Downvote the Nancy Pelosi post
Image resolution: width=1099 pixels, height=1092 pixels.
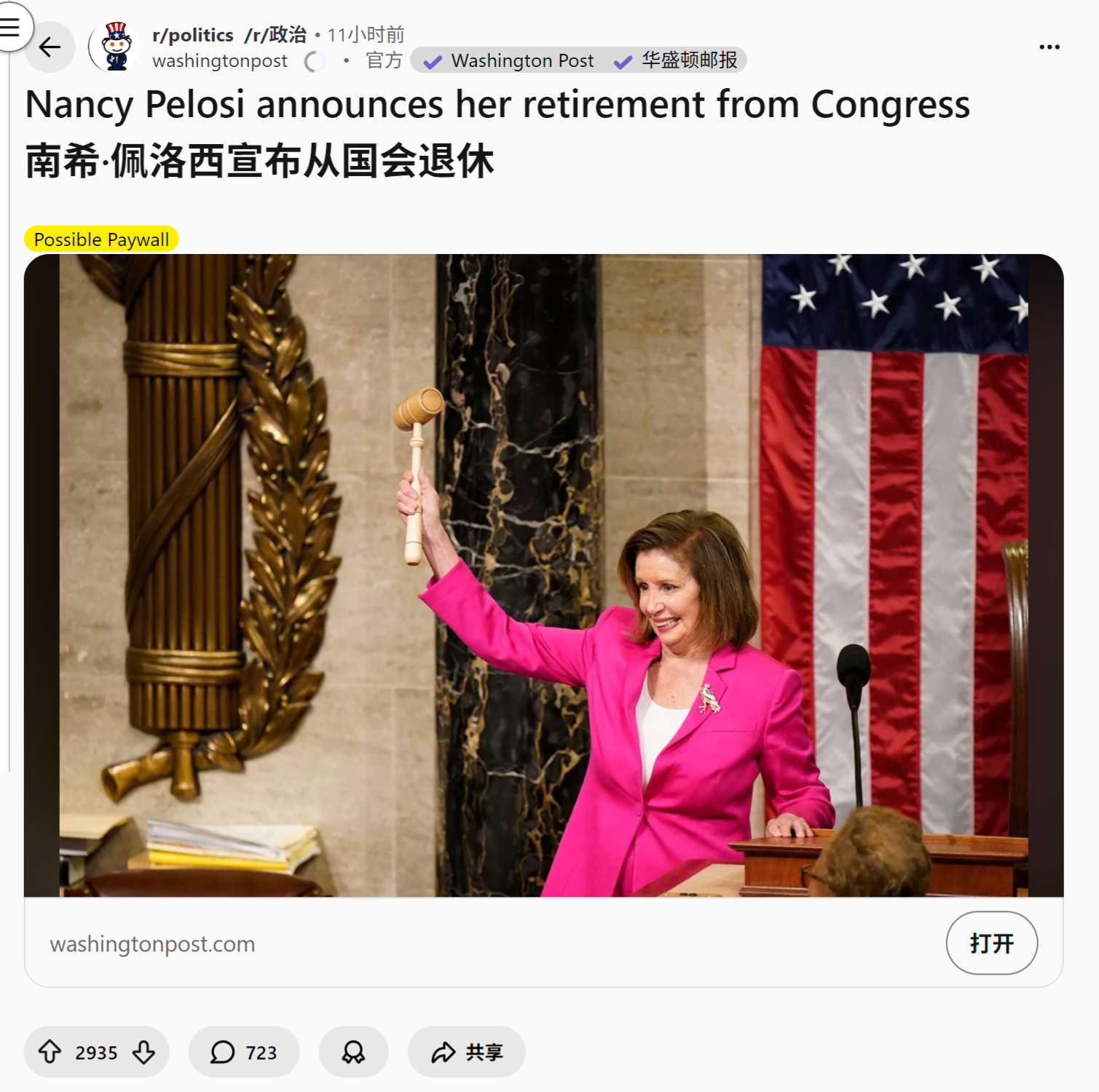pos(144,1052)
